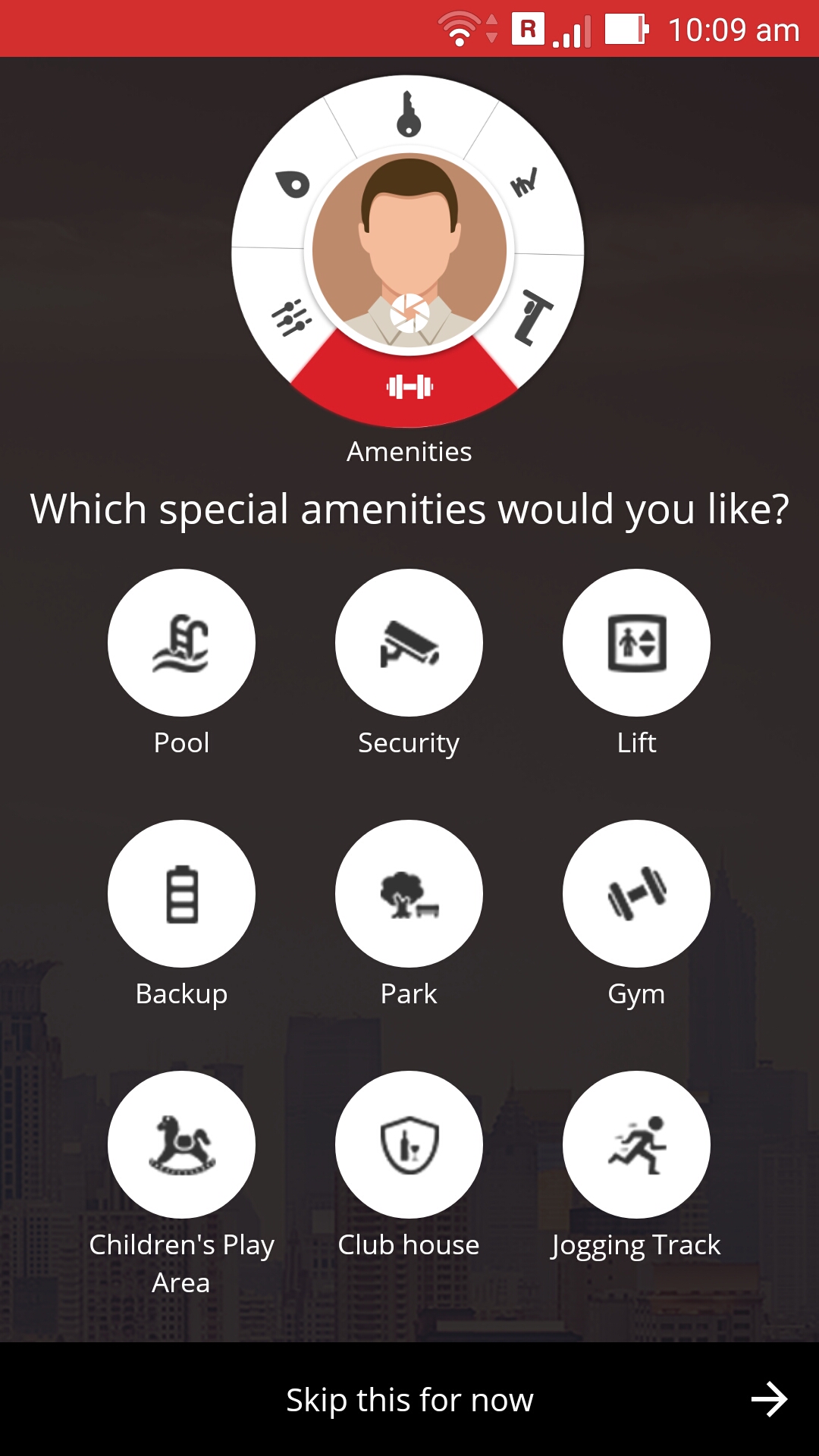Pick the Lift amenity

(636, 642)
